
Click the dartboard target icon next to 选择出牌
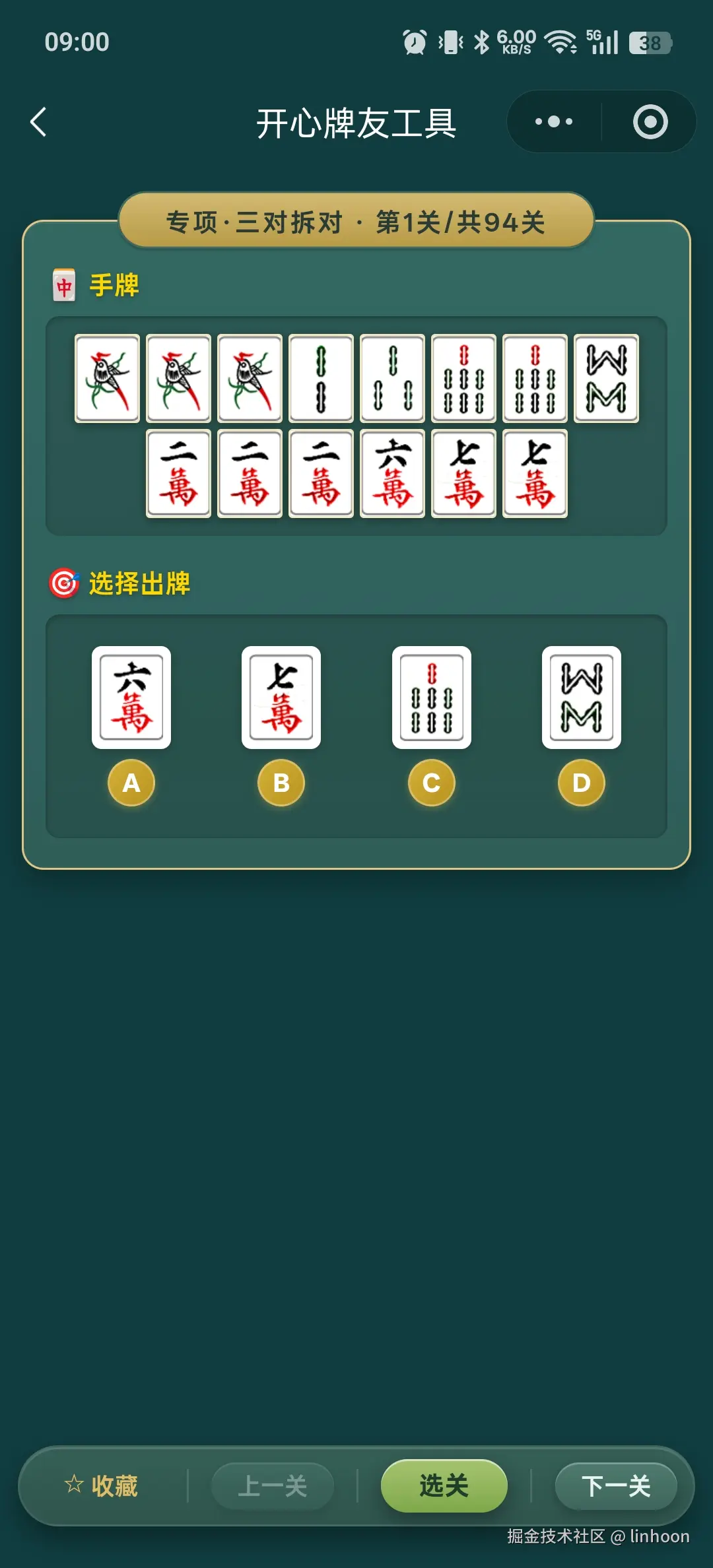click(x=64, y=583)
